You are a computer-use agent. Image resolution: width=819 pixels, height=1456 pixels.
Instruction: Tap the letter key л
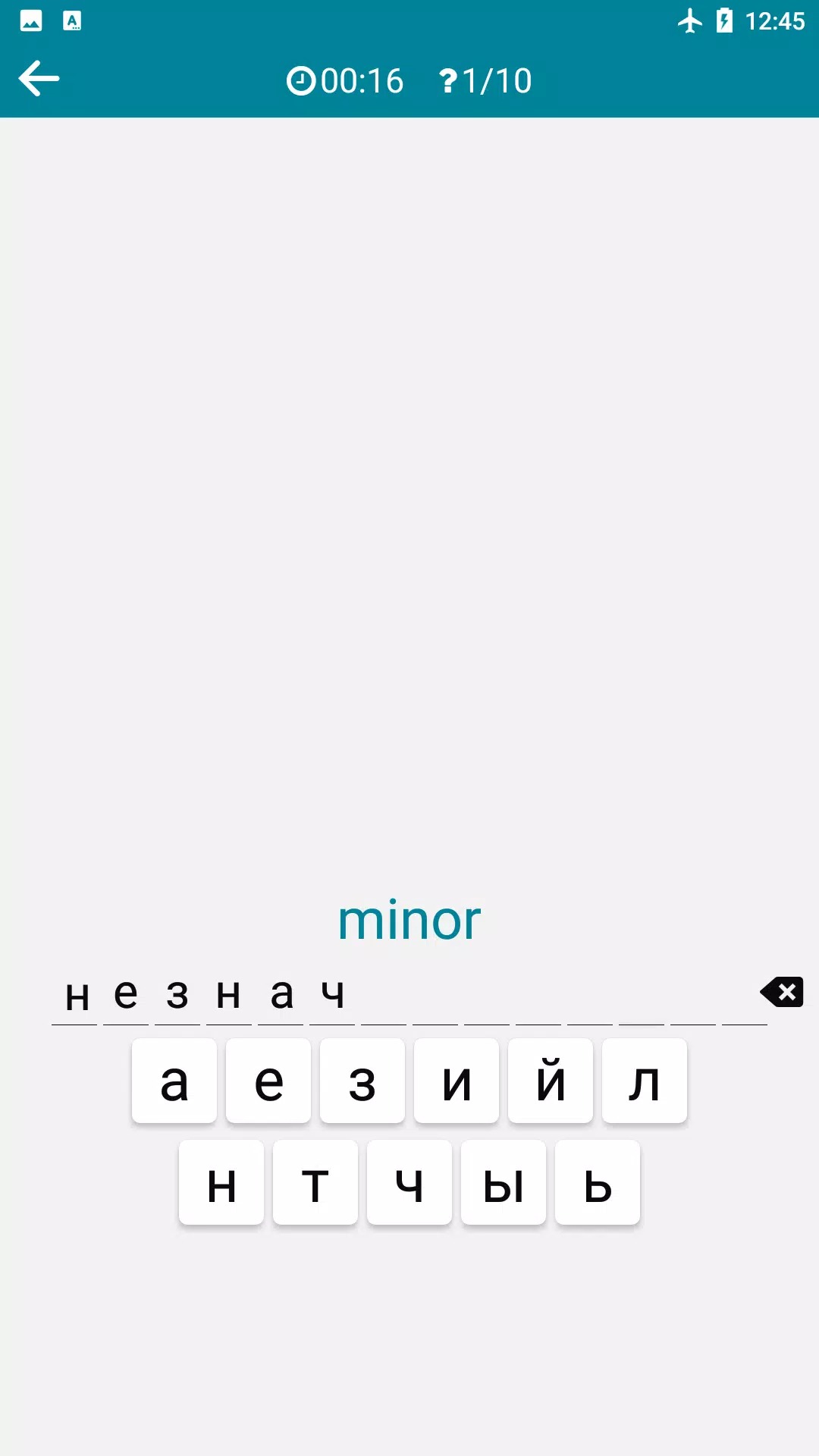[x=645, y=1081]
